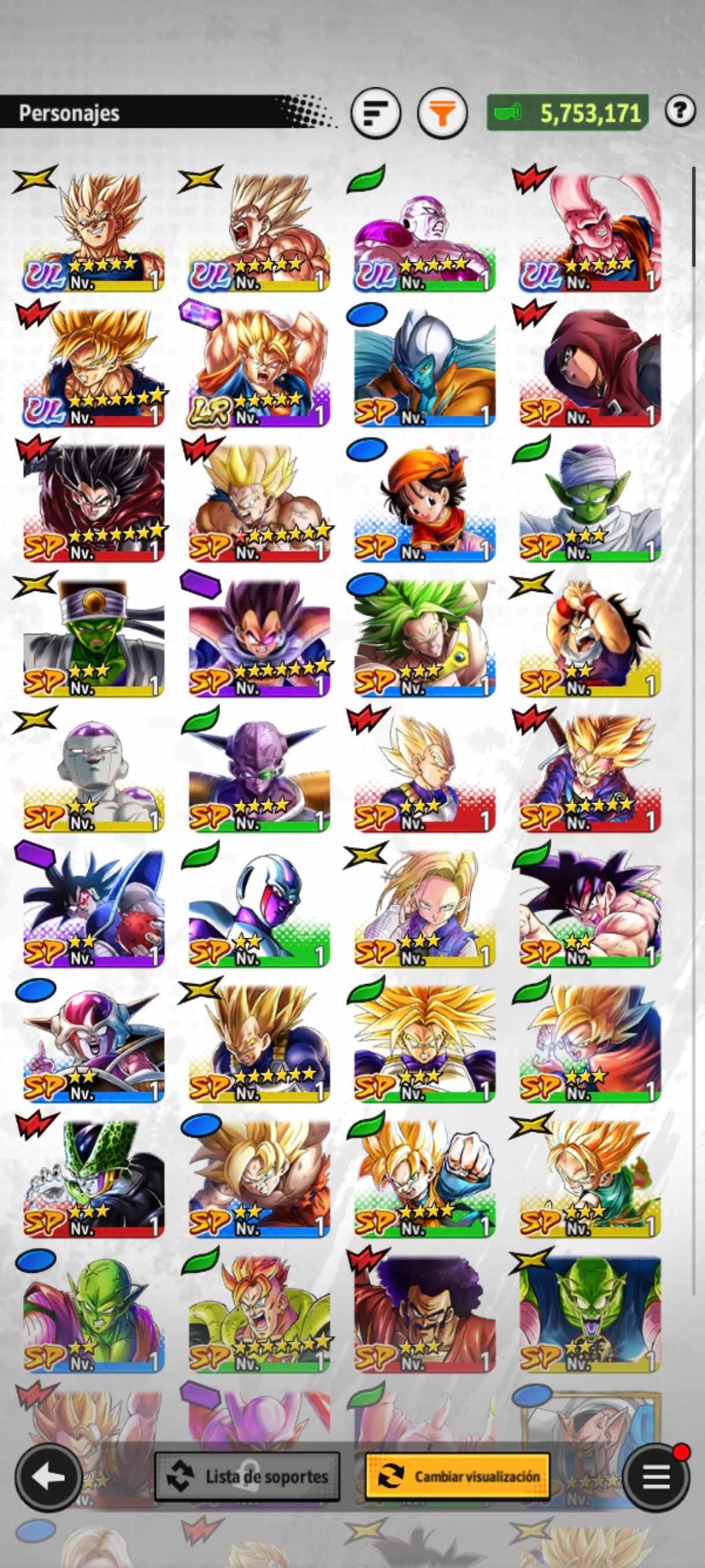Select the SP Final Form Frieza card

pyautogui.click(x=91, y=779)
